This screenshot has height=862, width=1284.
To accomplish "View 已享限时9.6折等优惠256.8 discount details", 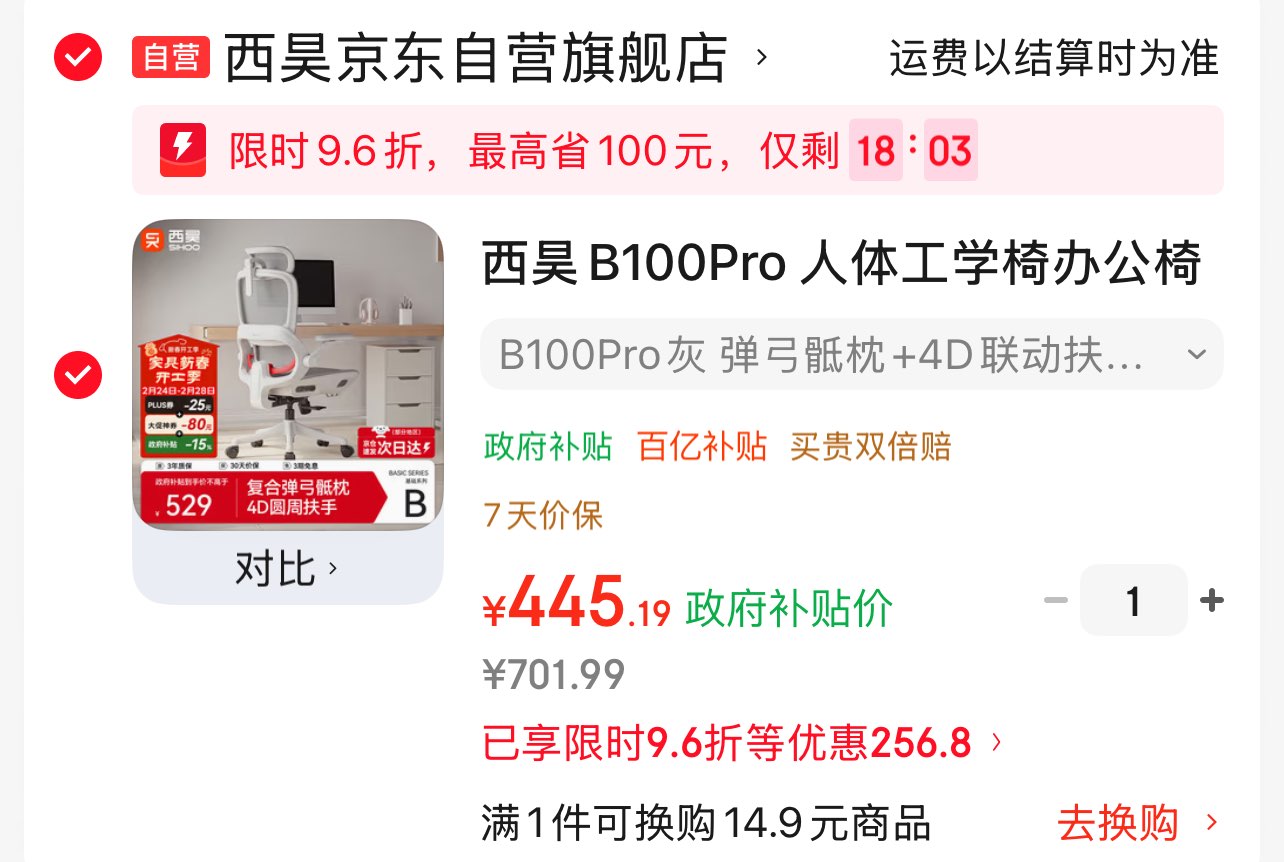I will 741,743.
